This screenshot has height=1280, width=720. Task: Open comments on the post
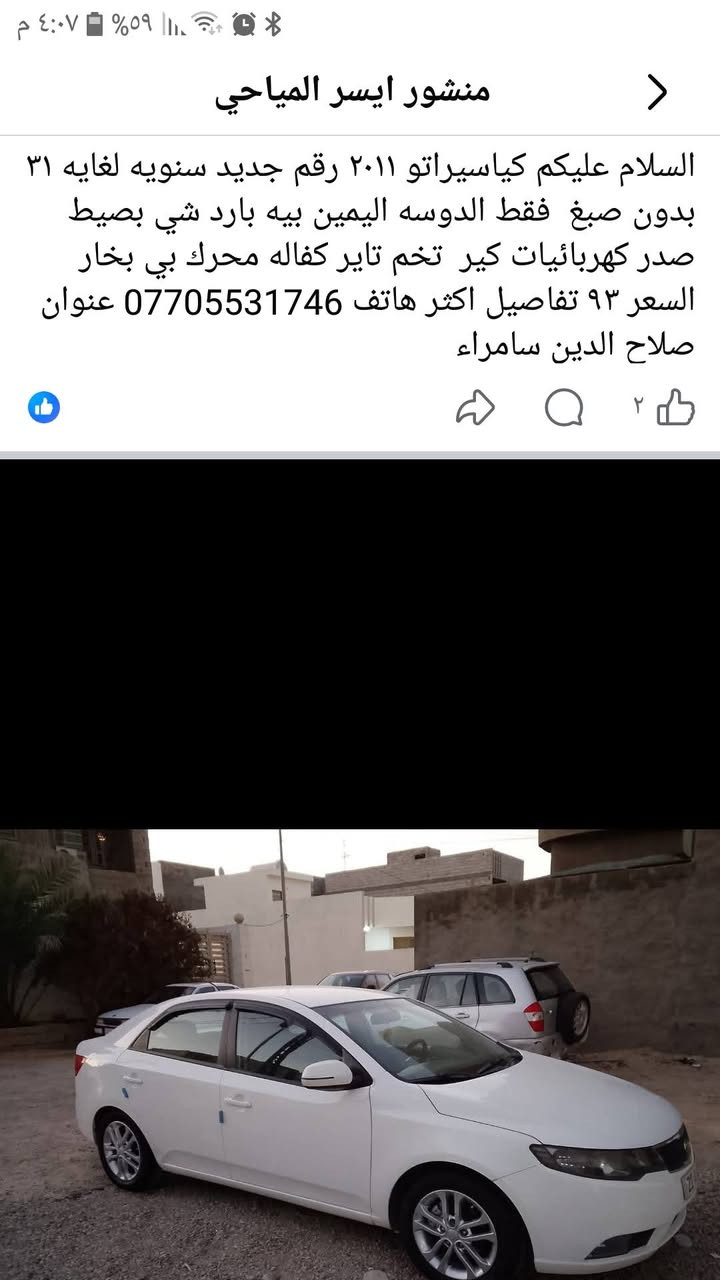[x=564, y=407]
